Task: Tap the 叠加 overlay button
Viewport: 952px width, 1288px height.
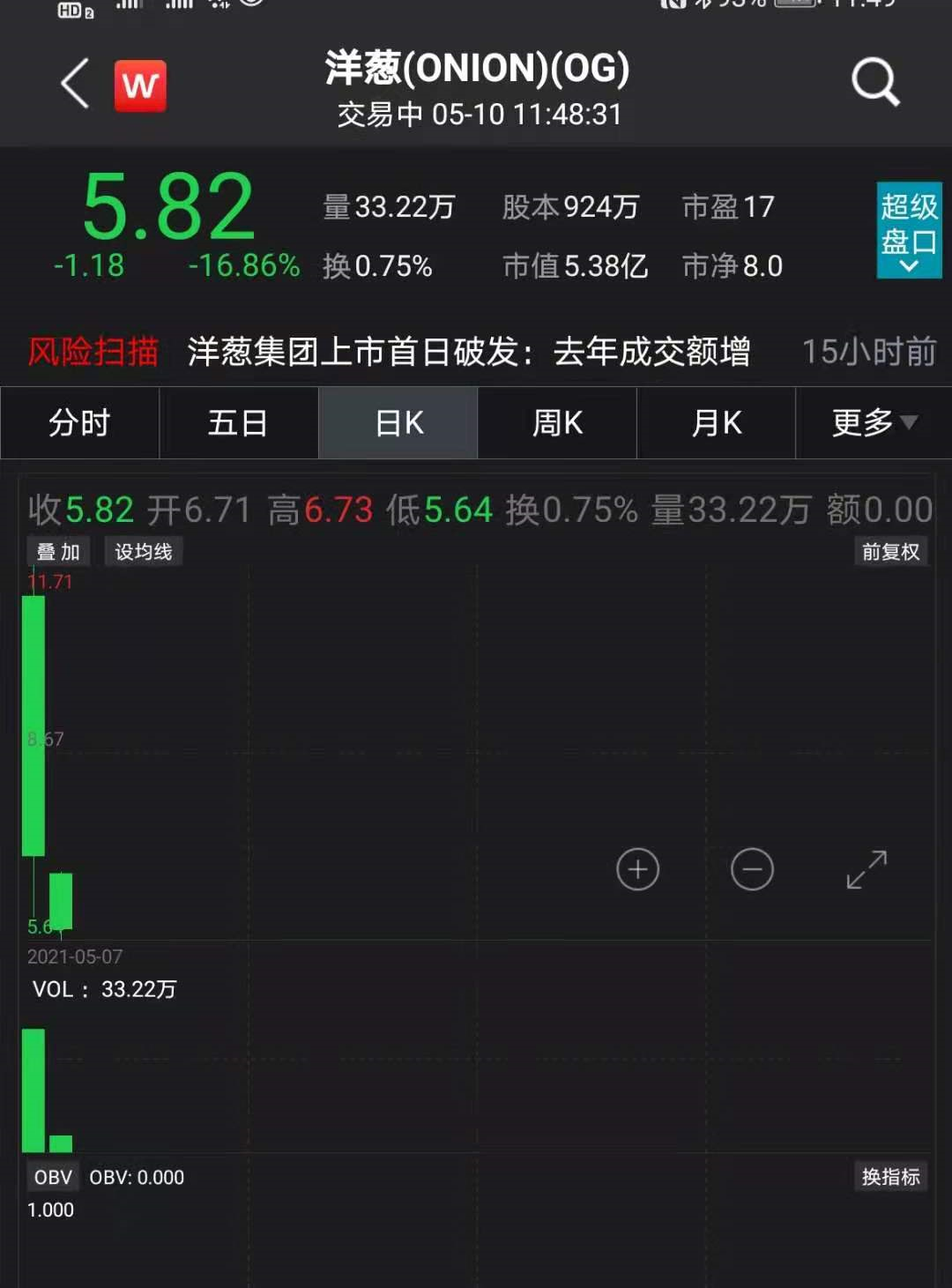Action: click(x=58, y=552)
